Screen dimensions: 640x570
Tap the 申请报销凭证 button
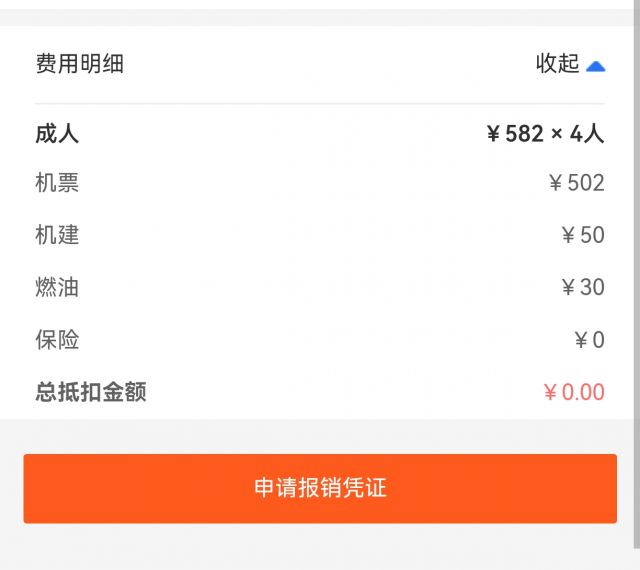(x=320, y=488)
